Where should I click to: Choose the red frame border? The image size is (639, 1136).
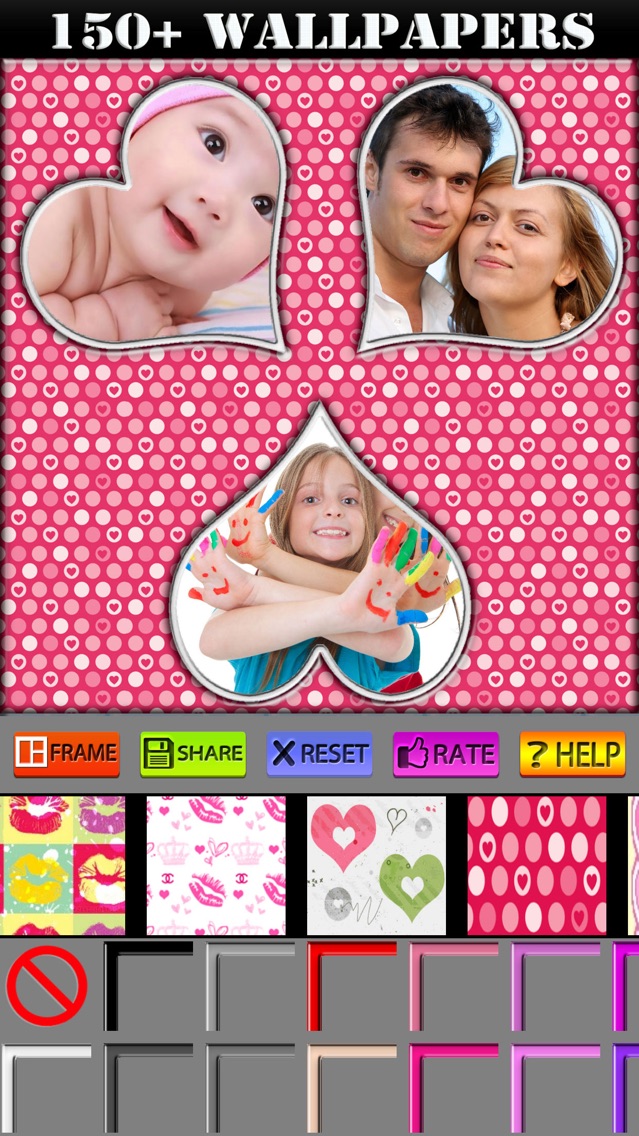[x=352, y=986]
